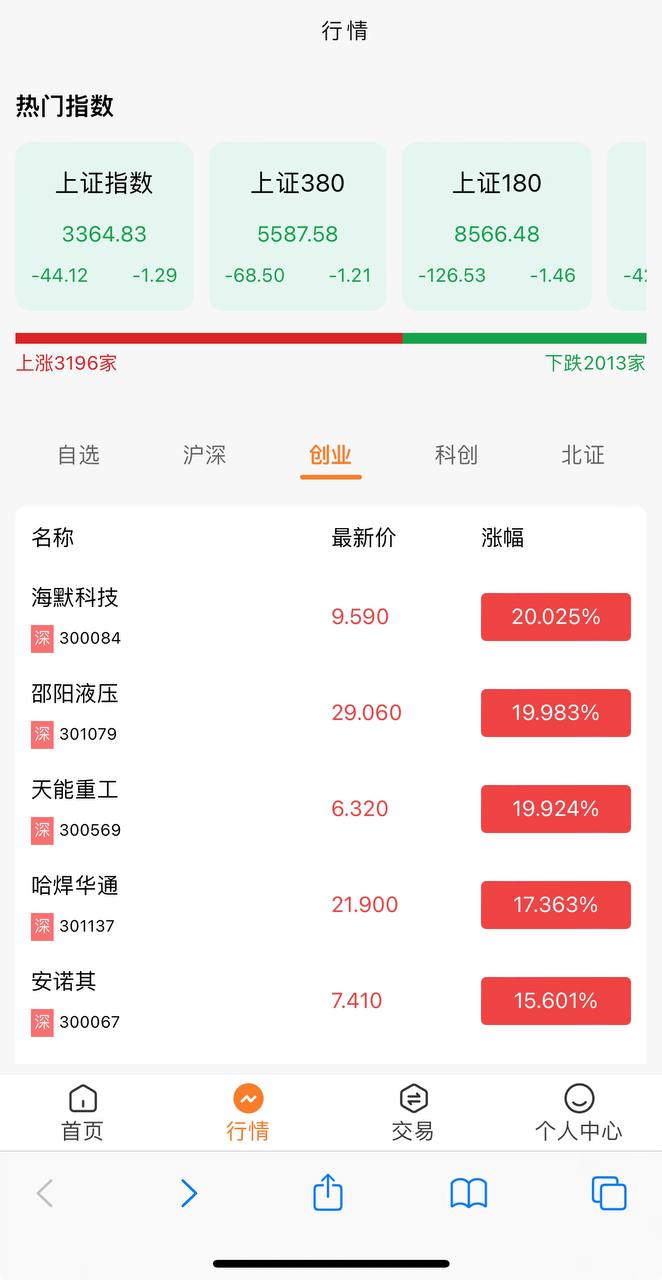Open the 交易 tab

tap(413, 1113)
